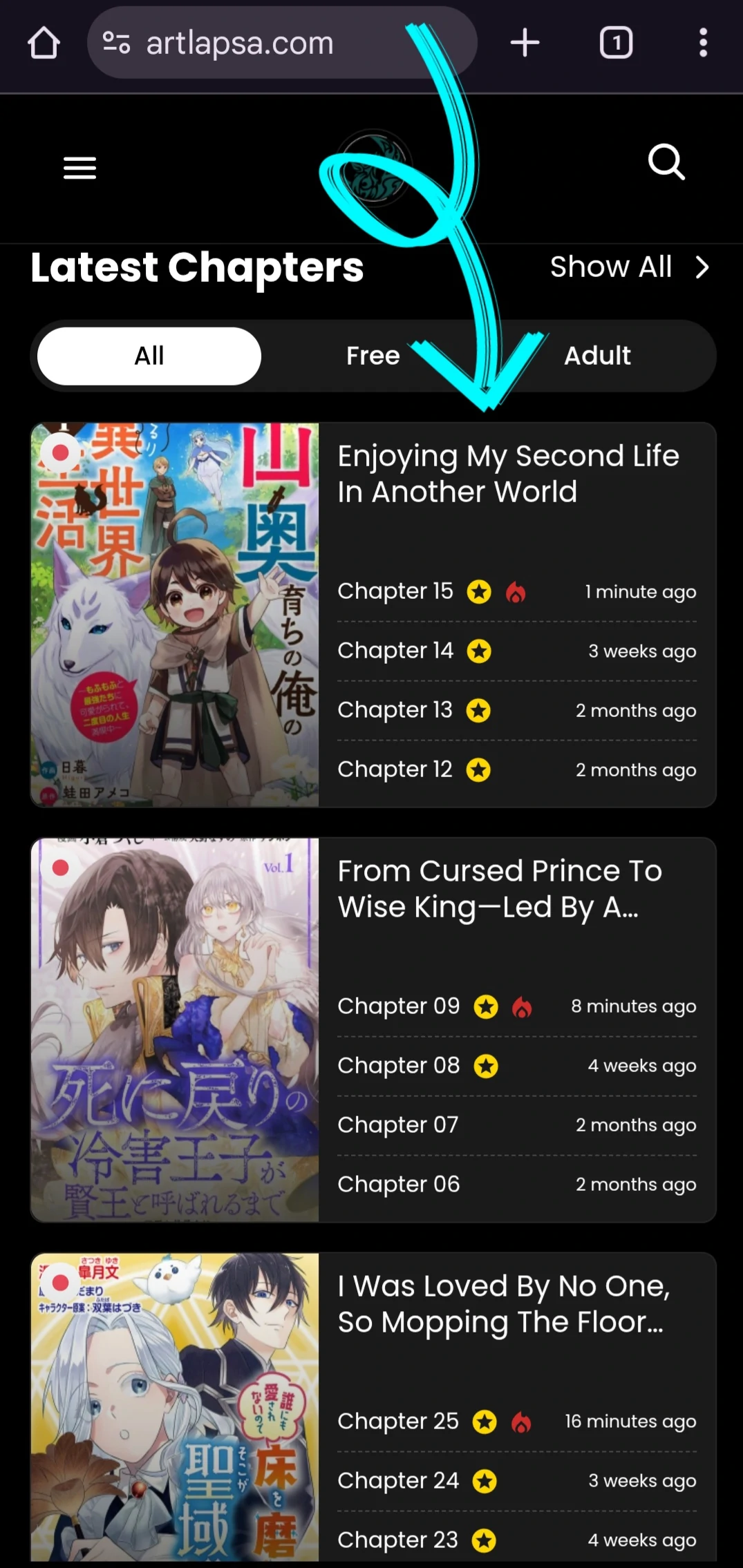Open I Was Loved By No One title

pyautogui.click(x=503, y=1304)
